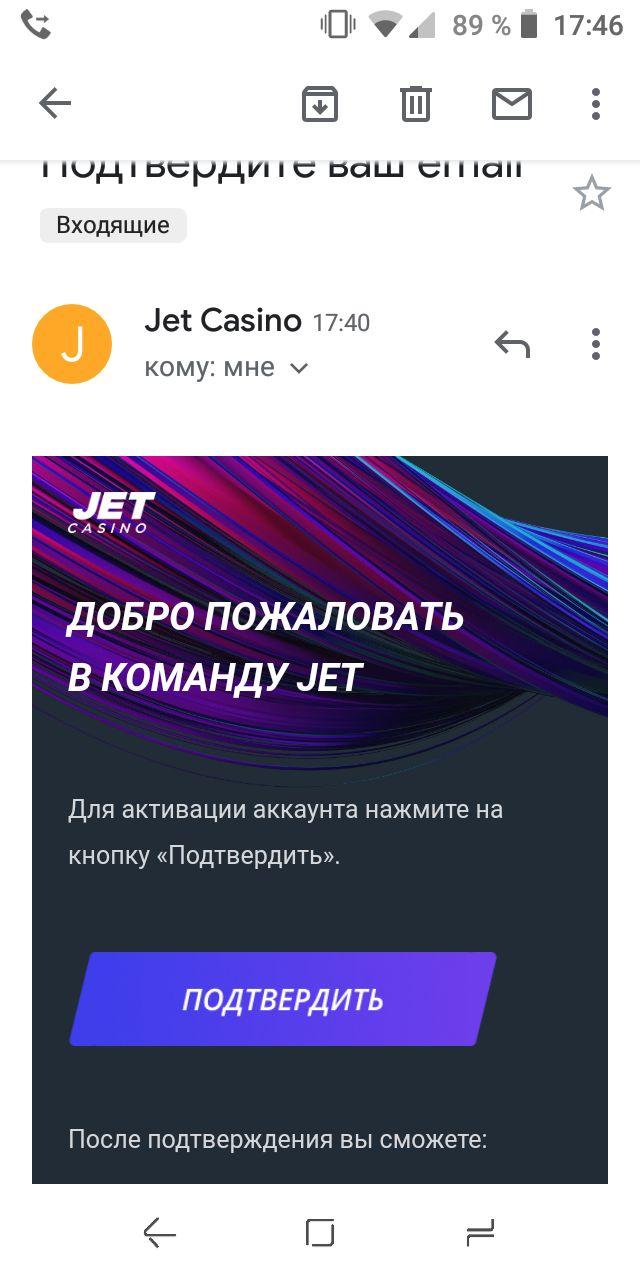Mark the email as unread
The image size is (640, 1280).
click(x=512, y=104)
